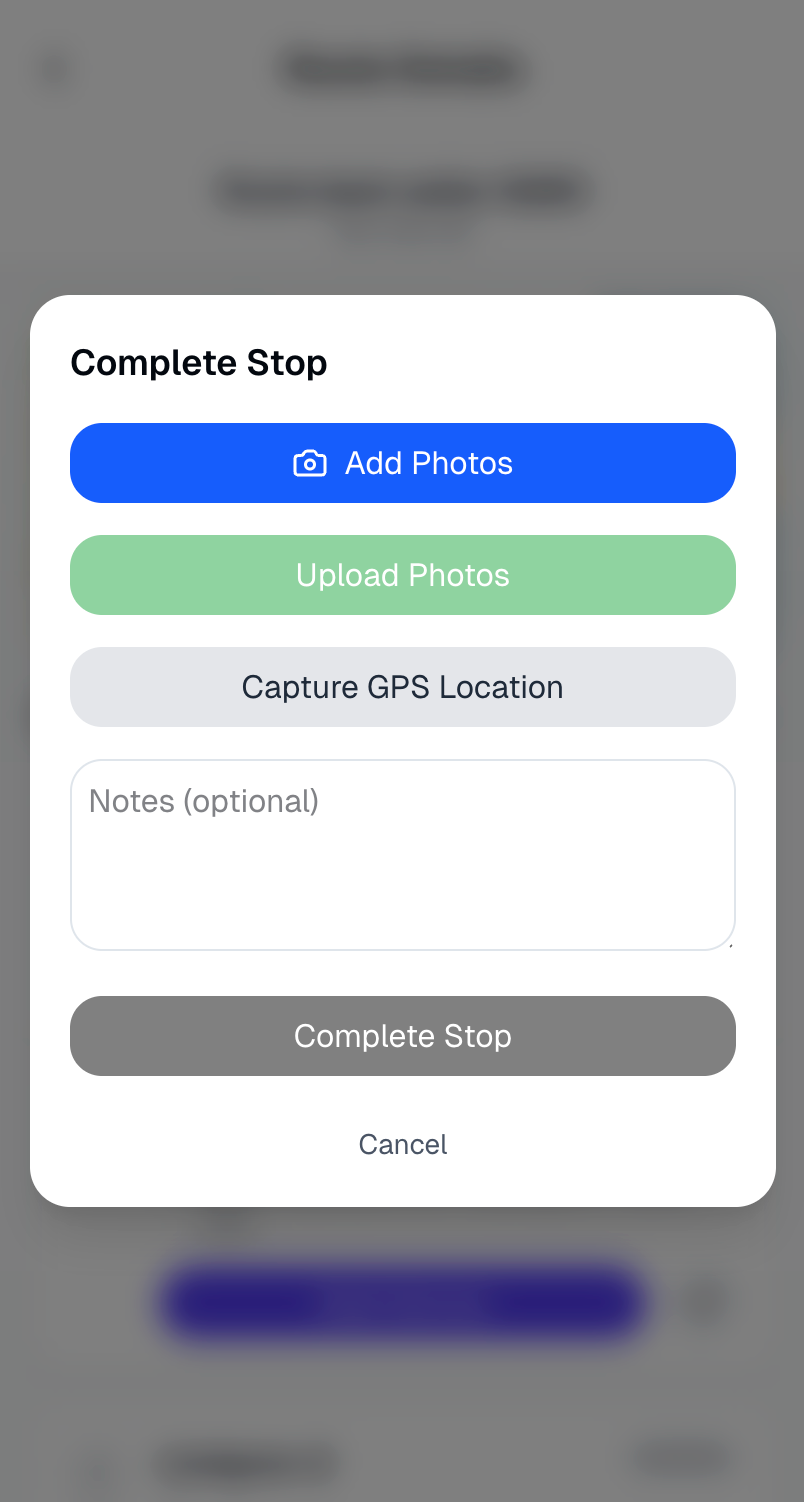804x1502 pixels.
Task: Confirm with the gray Complete Stop button
Action: pyautogui.click(x=402, y=1036)
